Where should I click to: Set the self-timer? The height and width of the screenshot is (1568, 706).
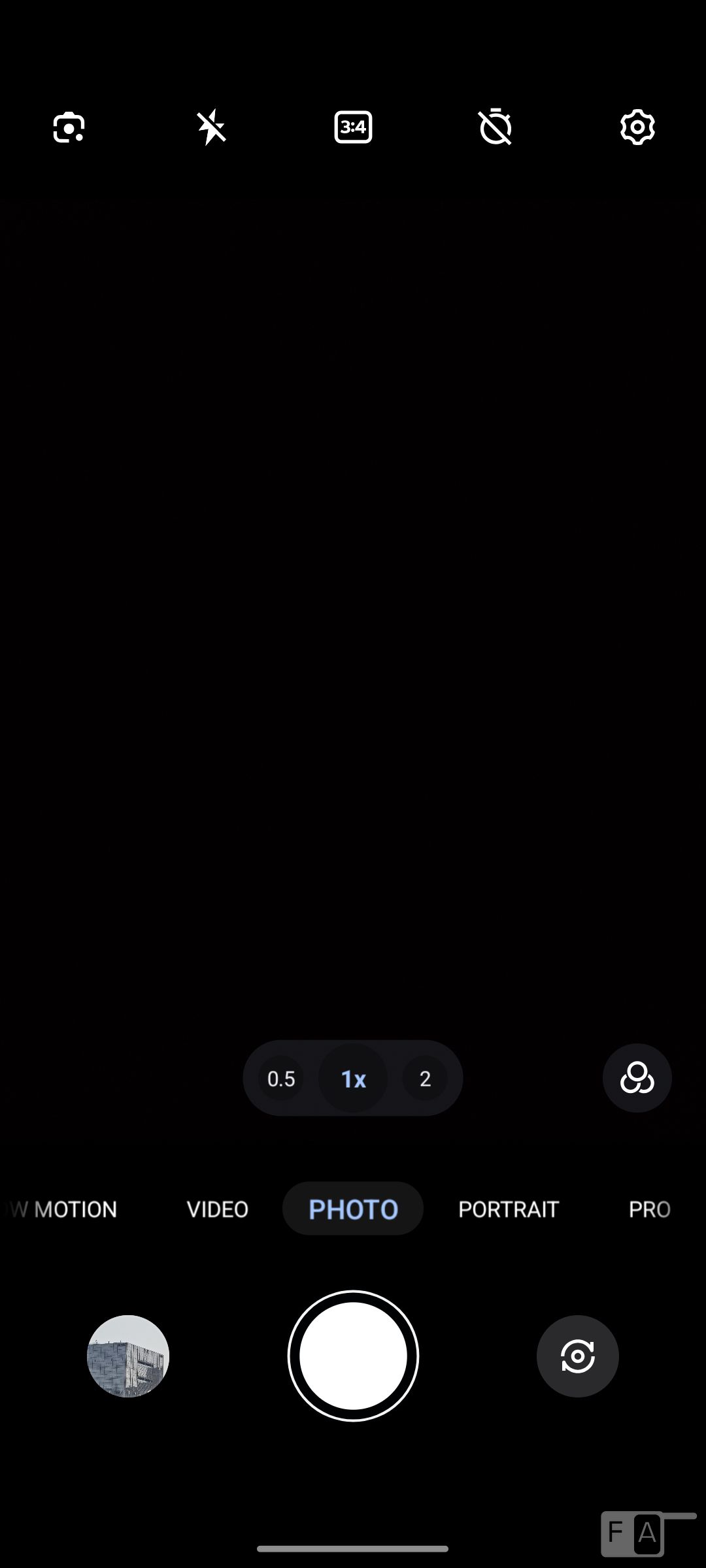click(x=496, y=127)
